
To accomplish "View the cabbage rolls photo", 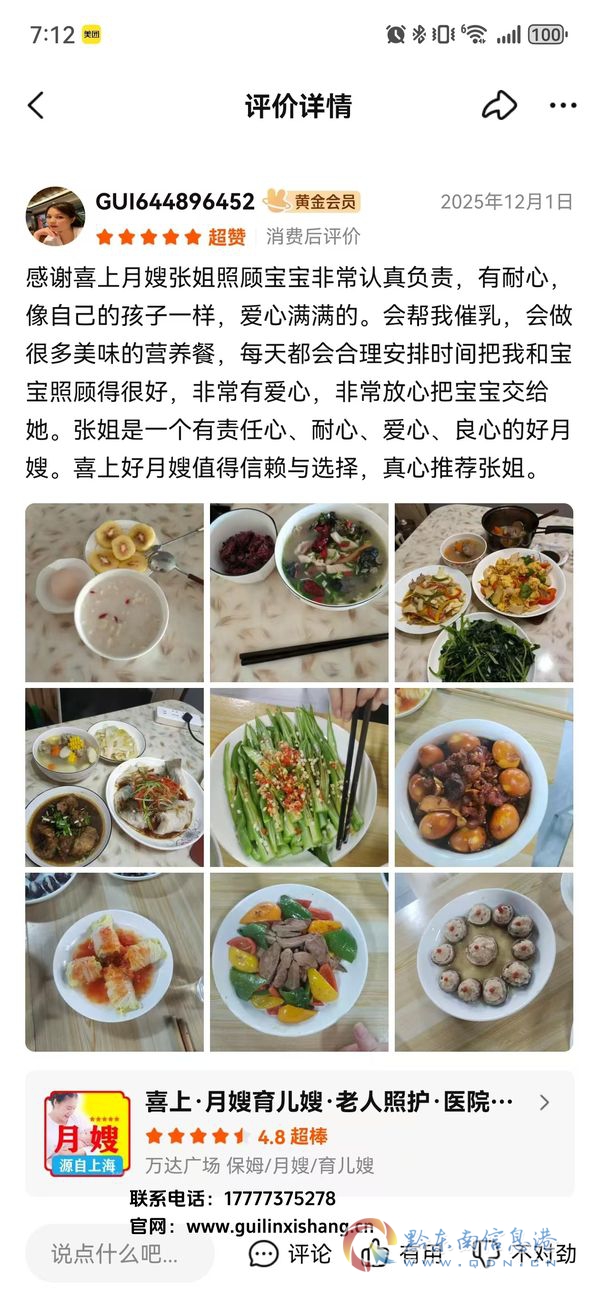I will [x=114, y=962].
